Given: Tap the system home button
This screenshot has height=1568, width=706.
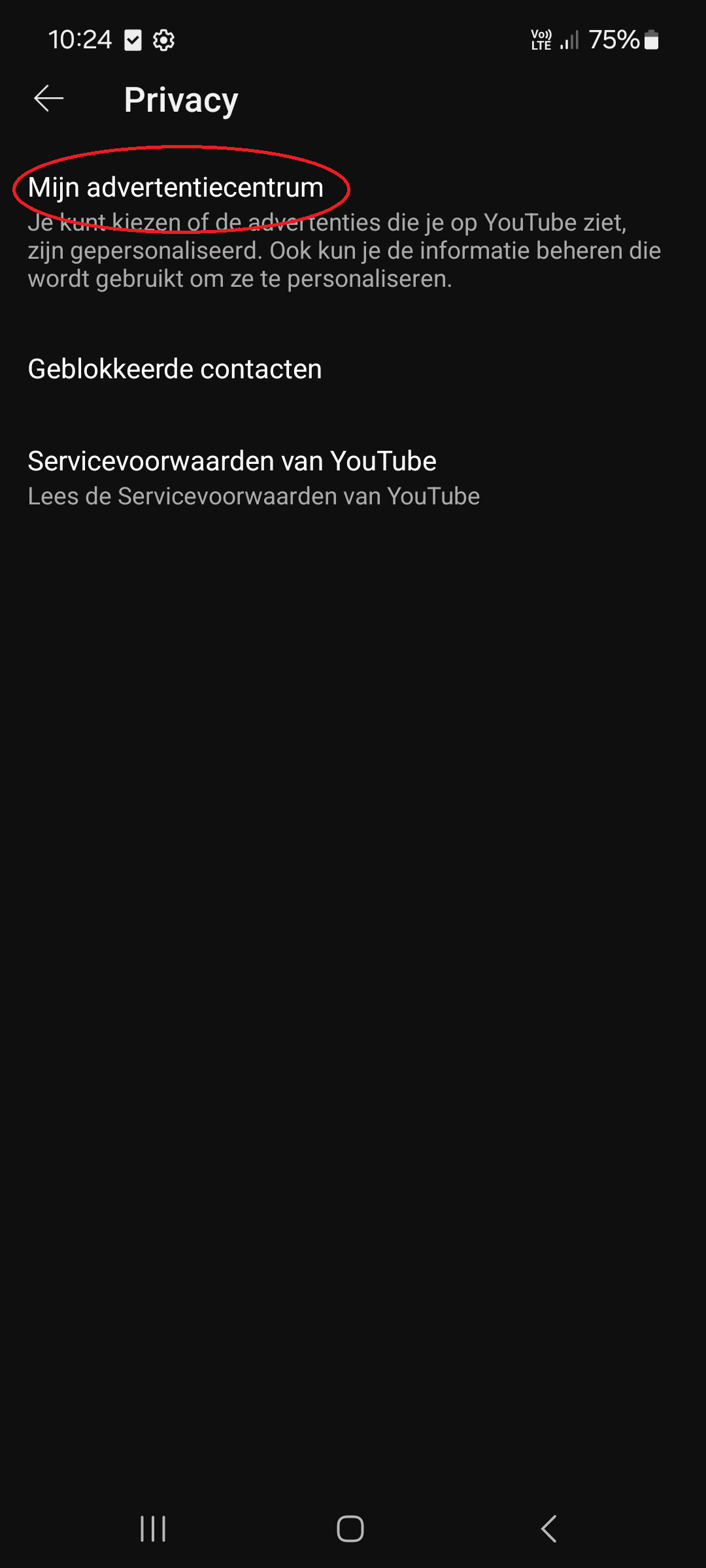Looking at the screenshot, I should tap(350, 1529).
